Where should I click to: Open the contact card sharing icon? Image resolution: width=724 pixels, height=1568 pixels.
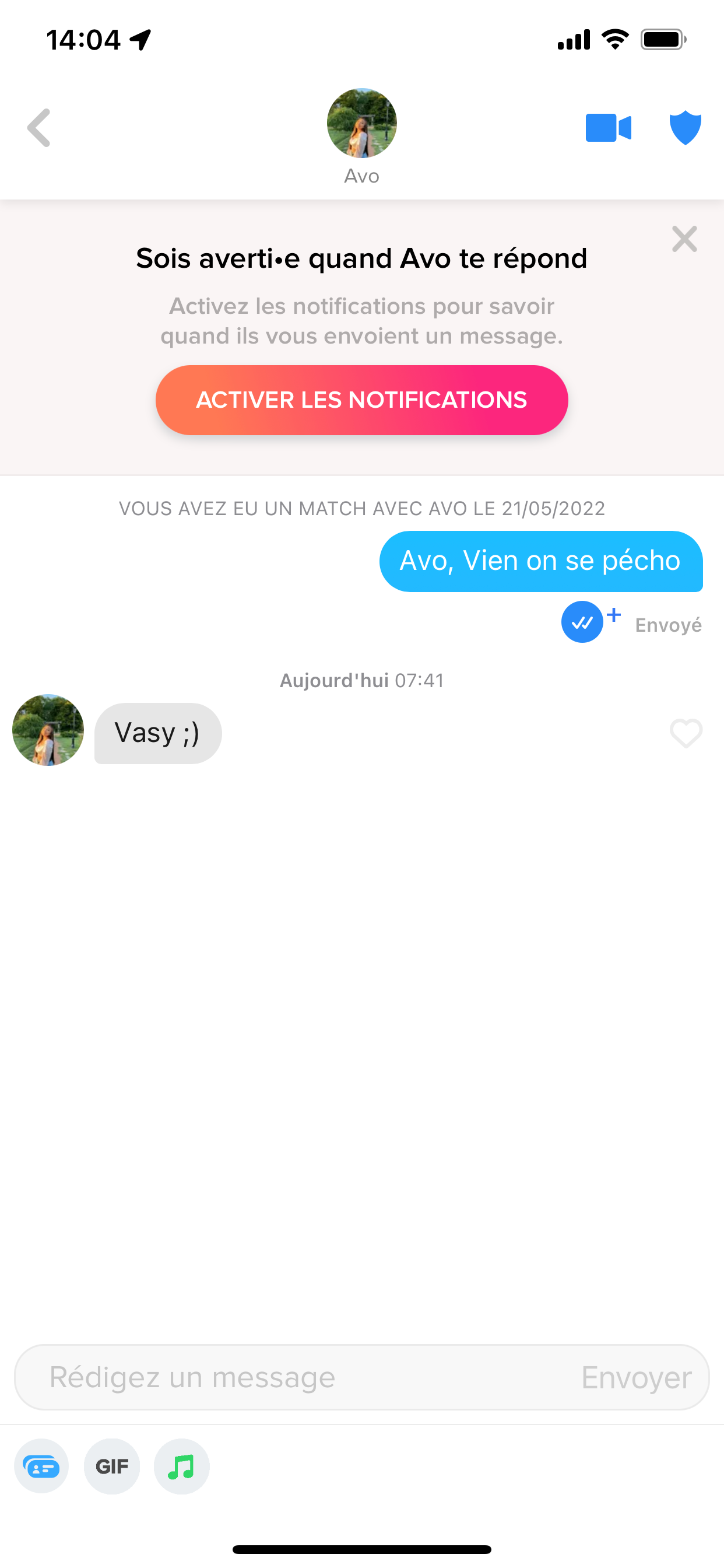pyautogui.click(x=41, y=1466)
